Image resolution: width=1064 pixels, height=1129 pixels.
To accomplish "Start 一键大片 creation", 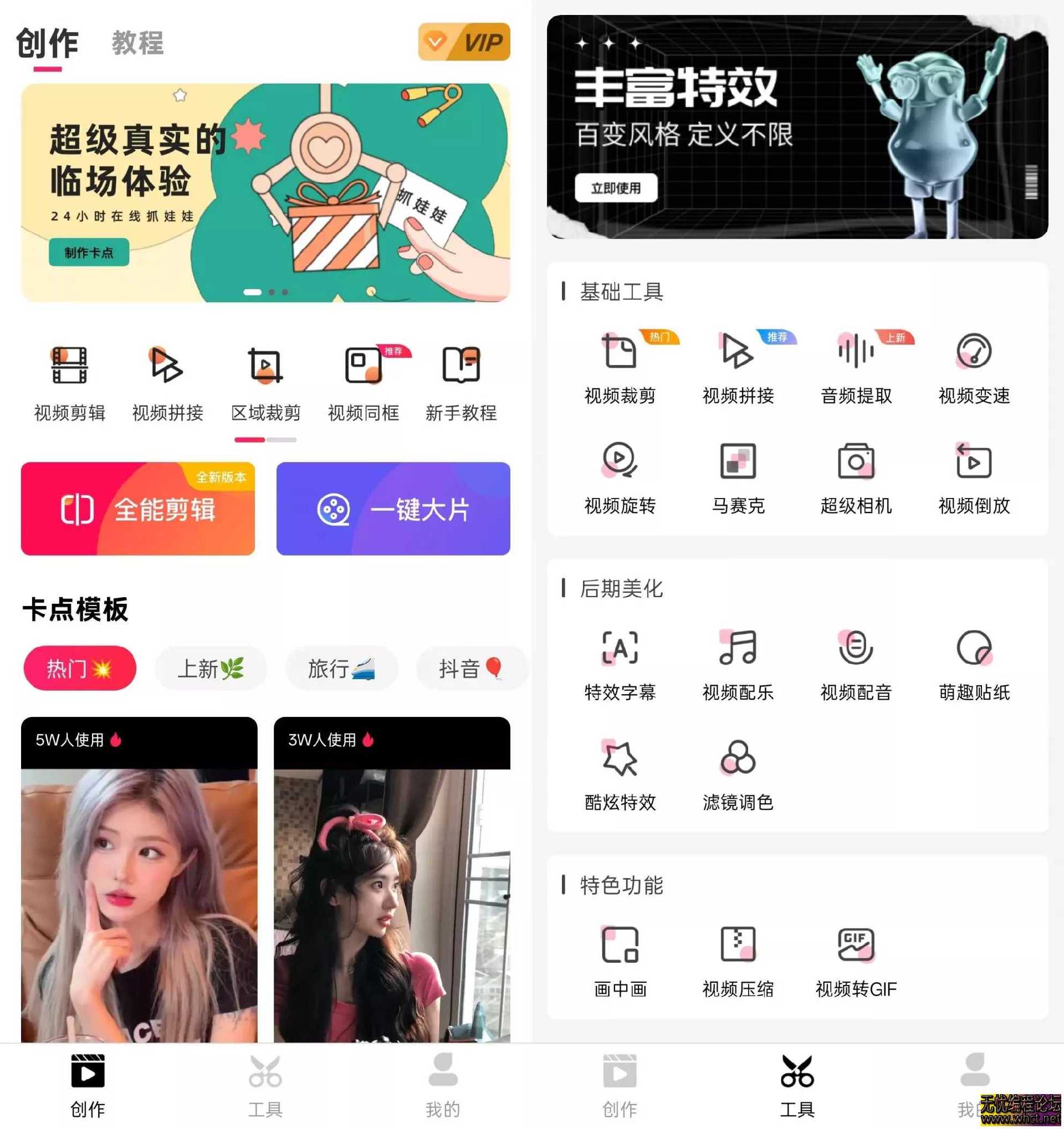I will click(x=393, y=509).
